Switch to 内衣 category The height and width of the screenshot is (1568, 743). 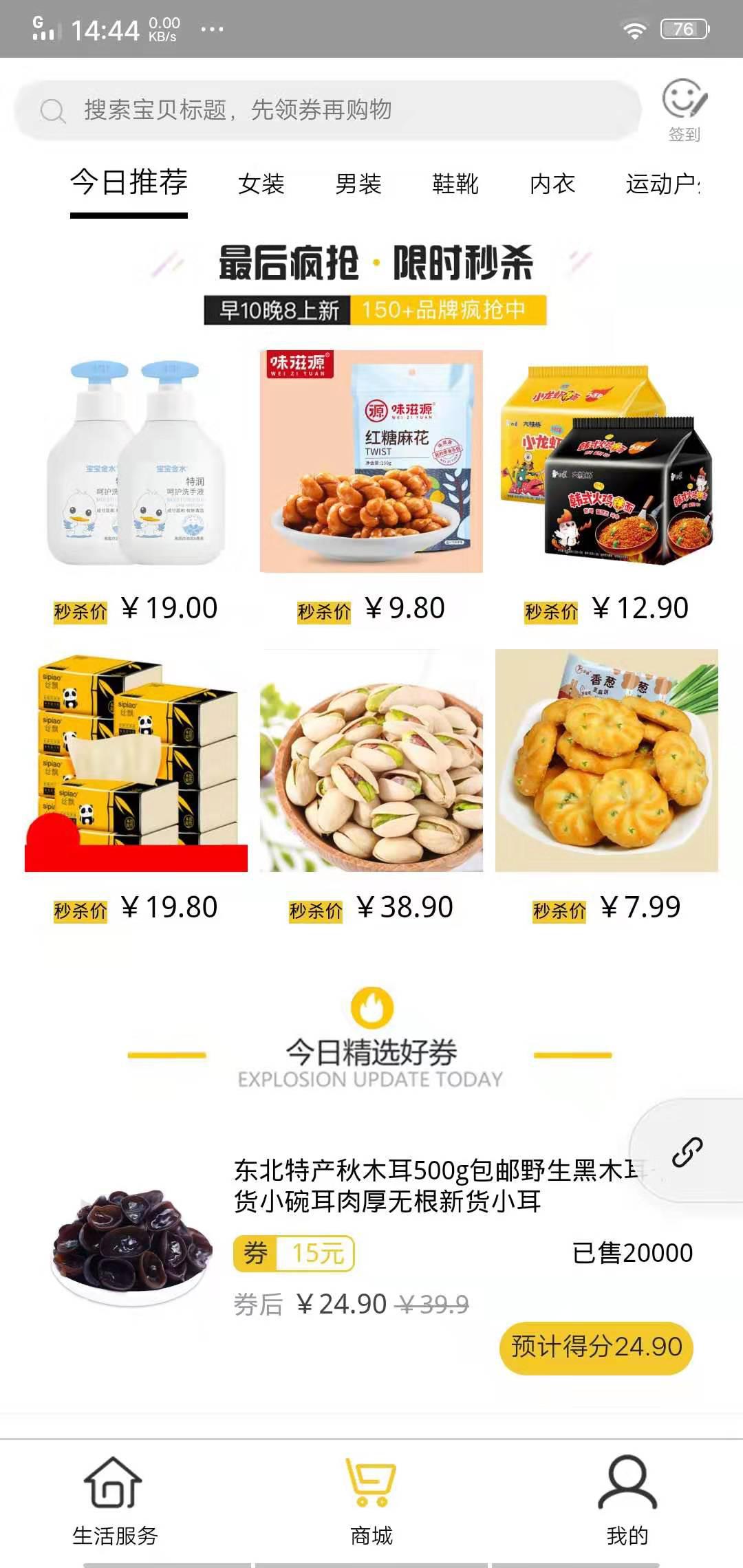(x=552, y=184)
